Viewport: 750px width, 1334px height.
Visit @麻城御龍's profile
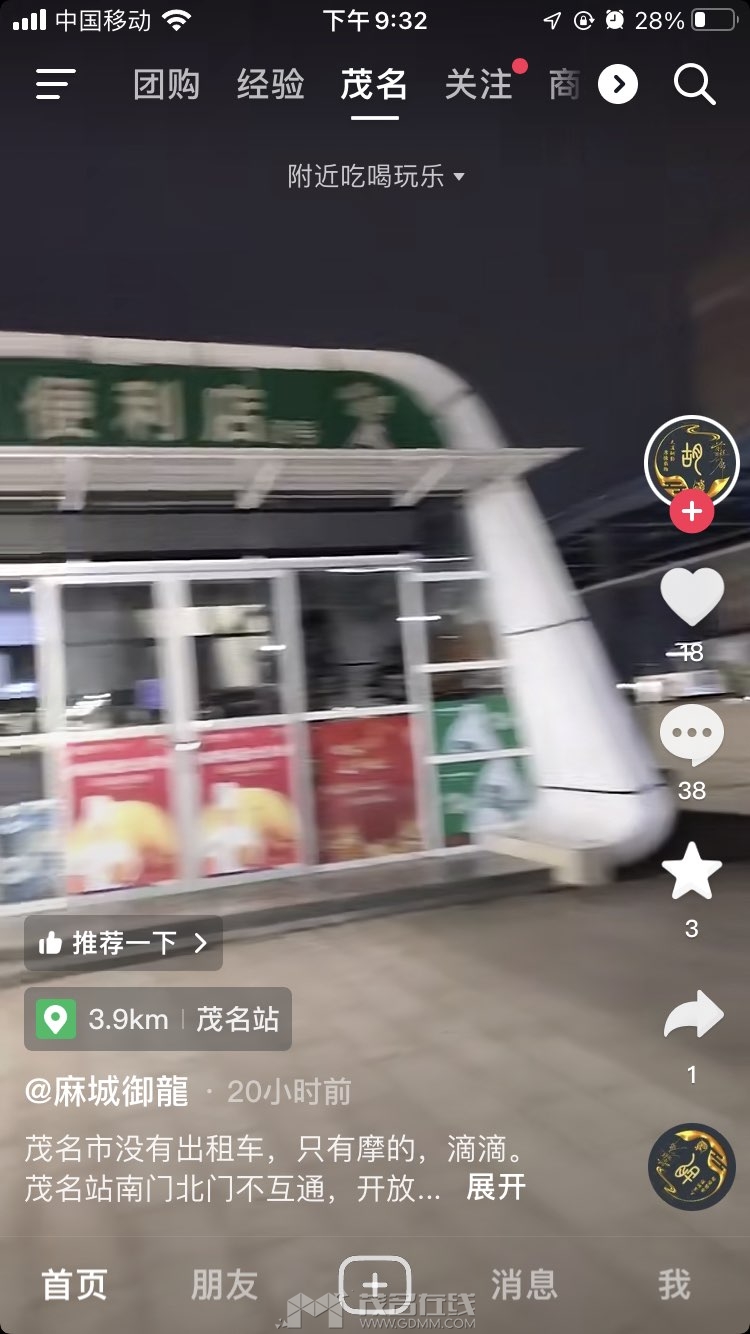point(107,1091)
